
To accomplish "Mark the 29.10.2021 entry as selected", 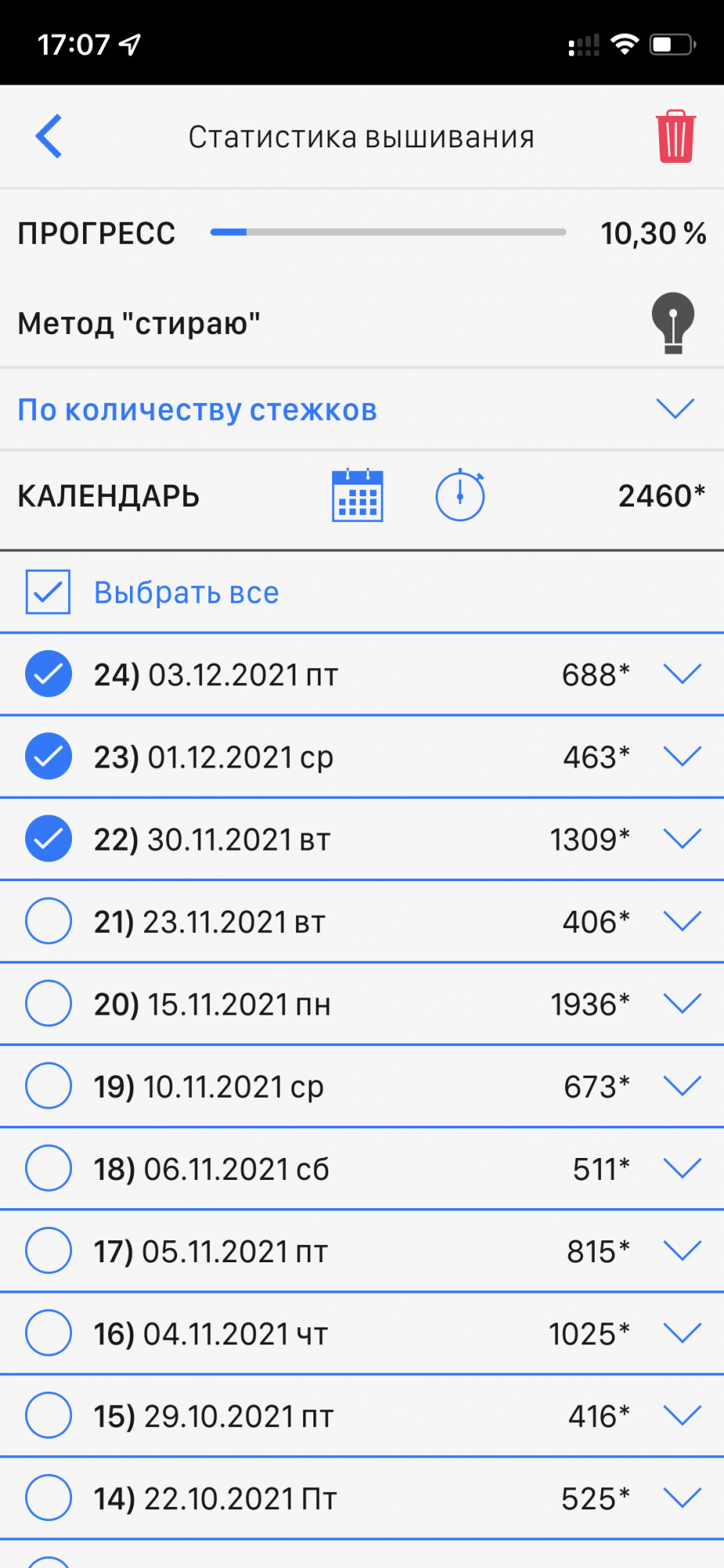I will (x=49, y=1415).
